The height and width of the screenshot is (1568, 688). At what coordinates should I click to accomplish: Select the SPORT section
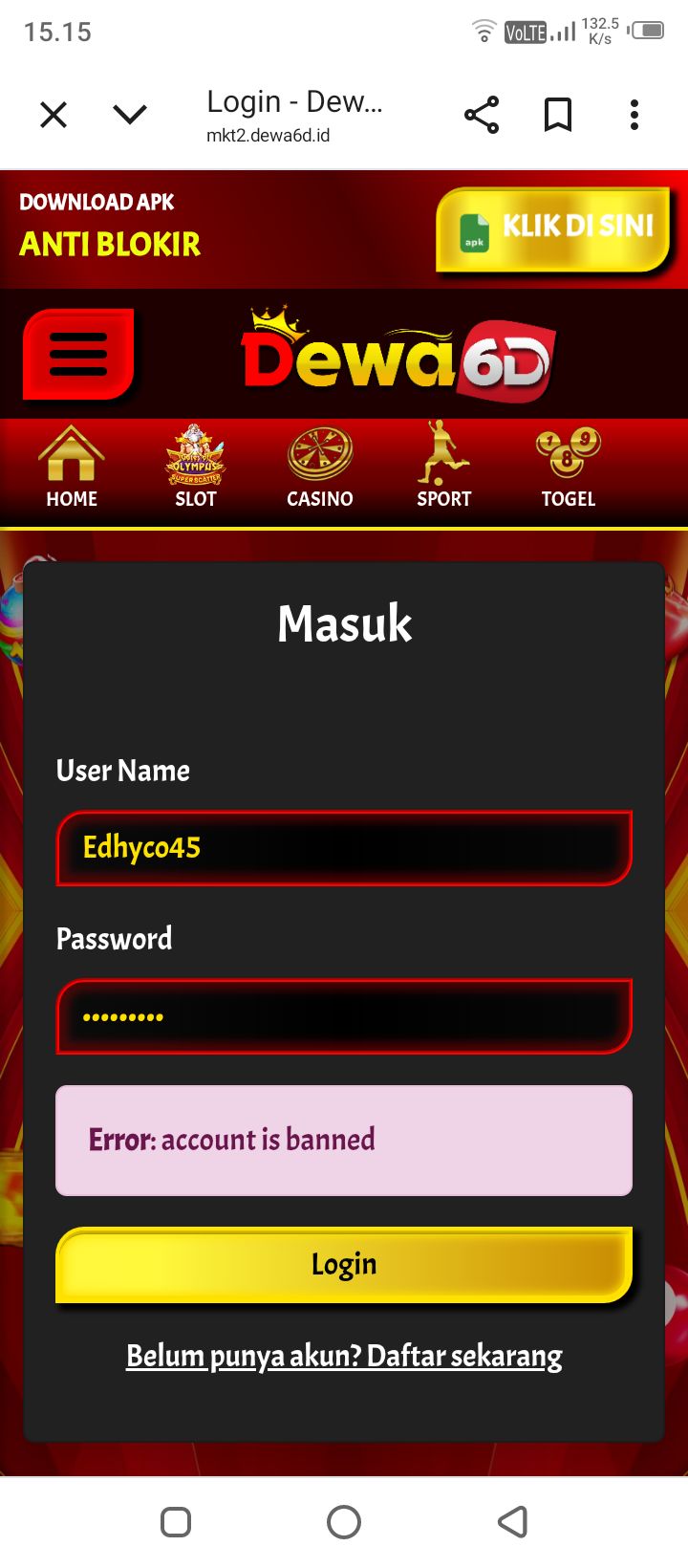click(444, 468)
